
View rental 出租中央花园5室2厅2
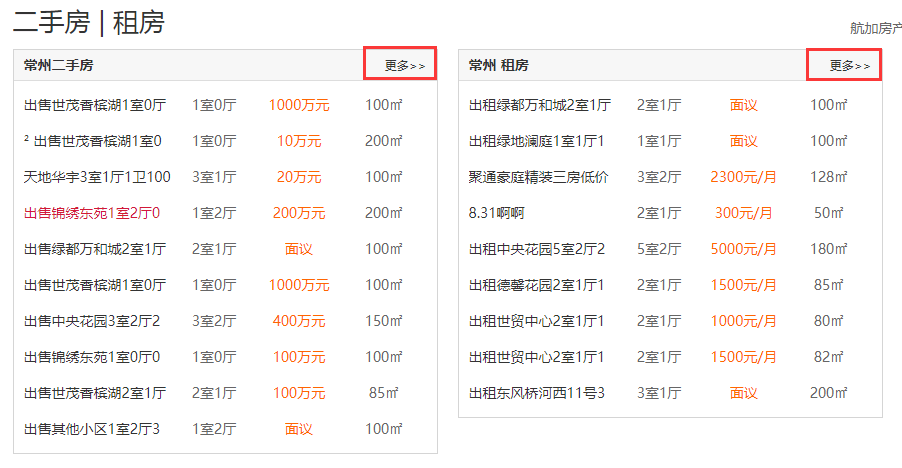click(x=537, y=249)
